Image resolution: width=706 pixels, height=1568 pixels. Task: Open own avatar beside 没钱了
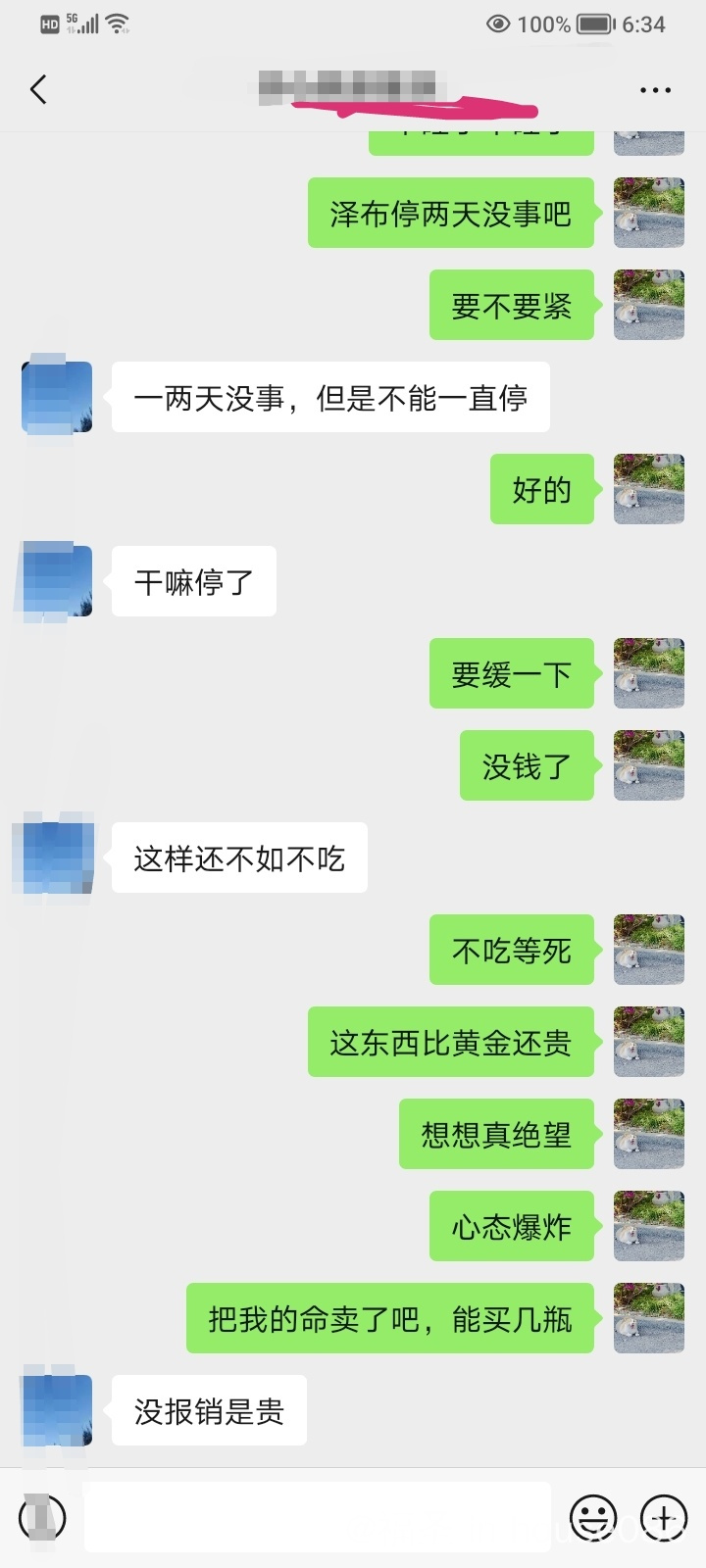[x=648, y=765]
